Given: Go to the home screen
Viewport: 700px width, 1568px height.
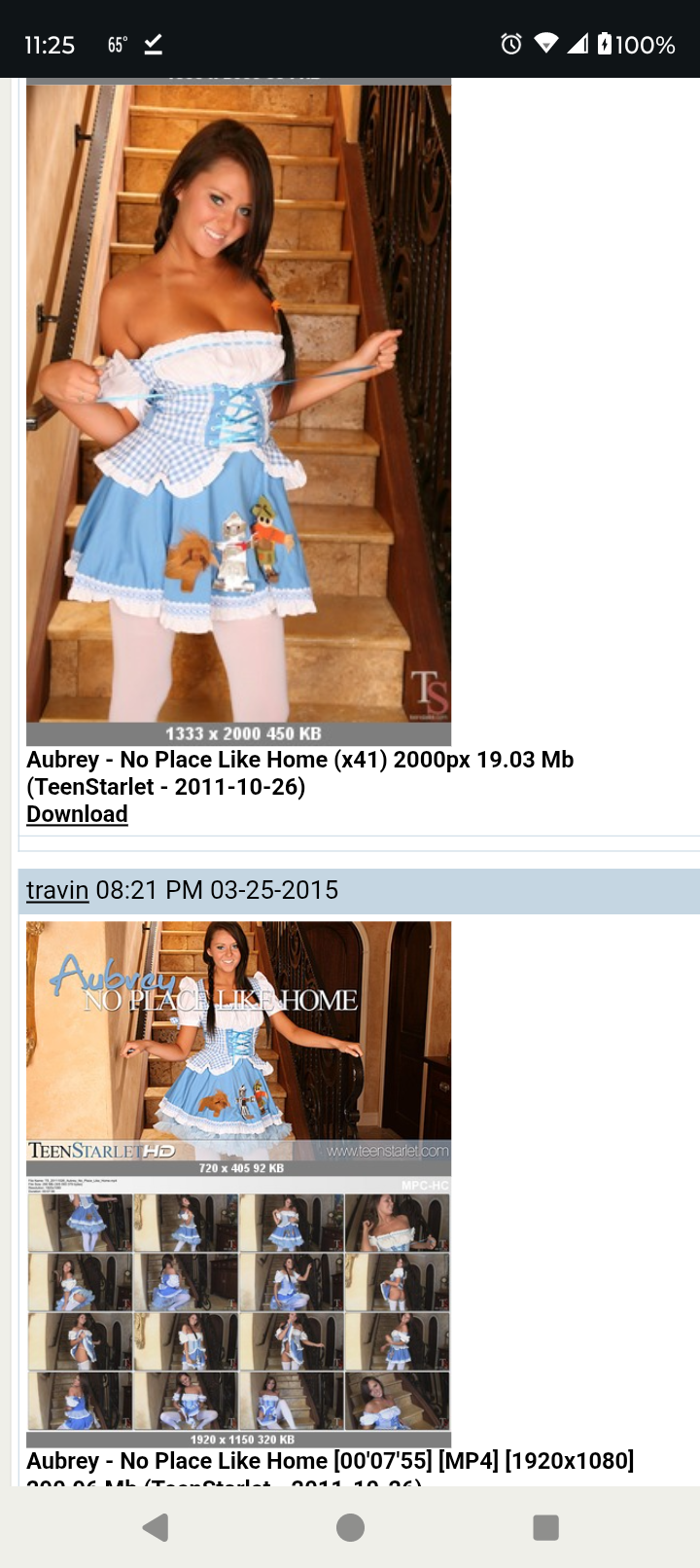Looking at the screenshot, I should tap(350, 1527).
